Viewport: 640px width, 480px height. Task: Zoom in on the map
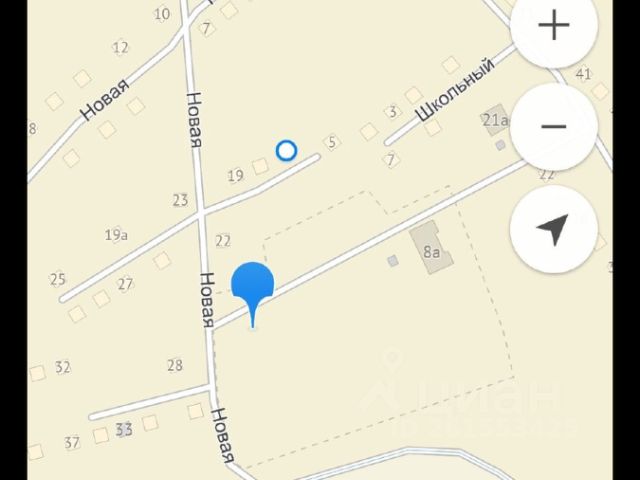[553, 27]
